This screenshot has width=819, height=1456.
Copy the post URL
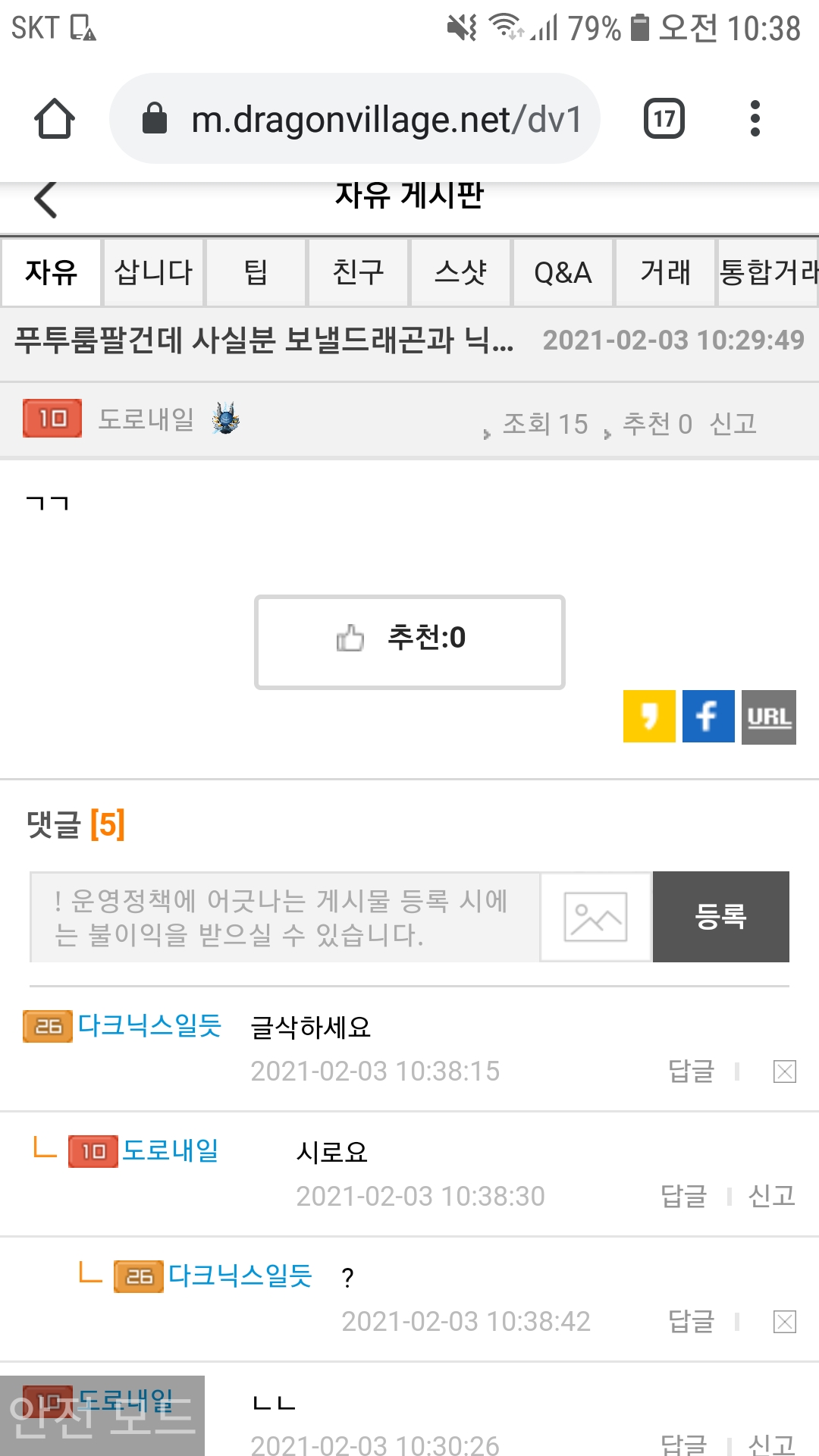(768, 717)
